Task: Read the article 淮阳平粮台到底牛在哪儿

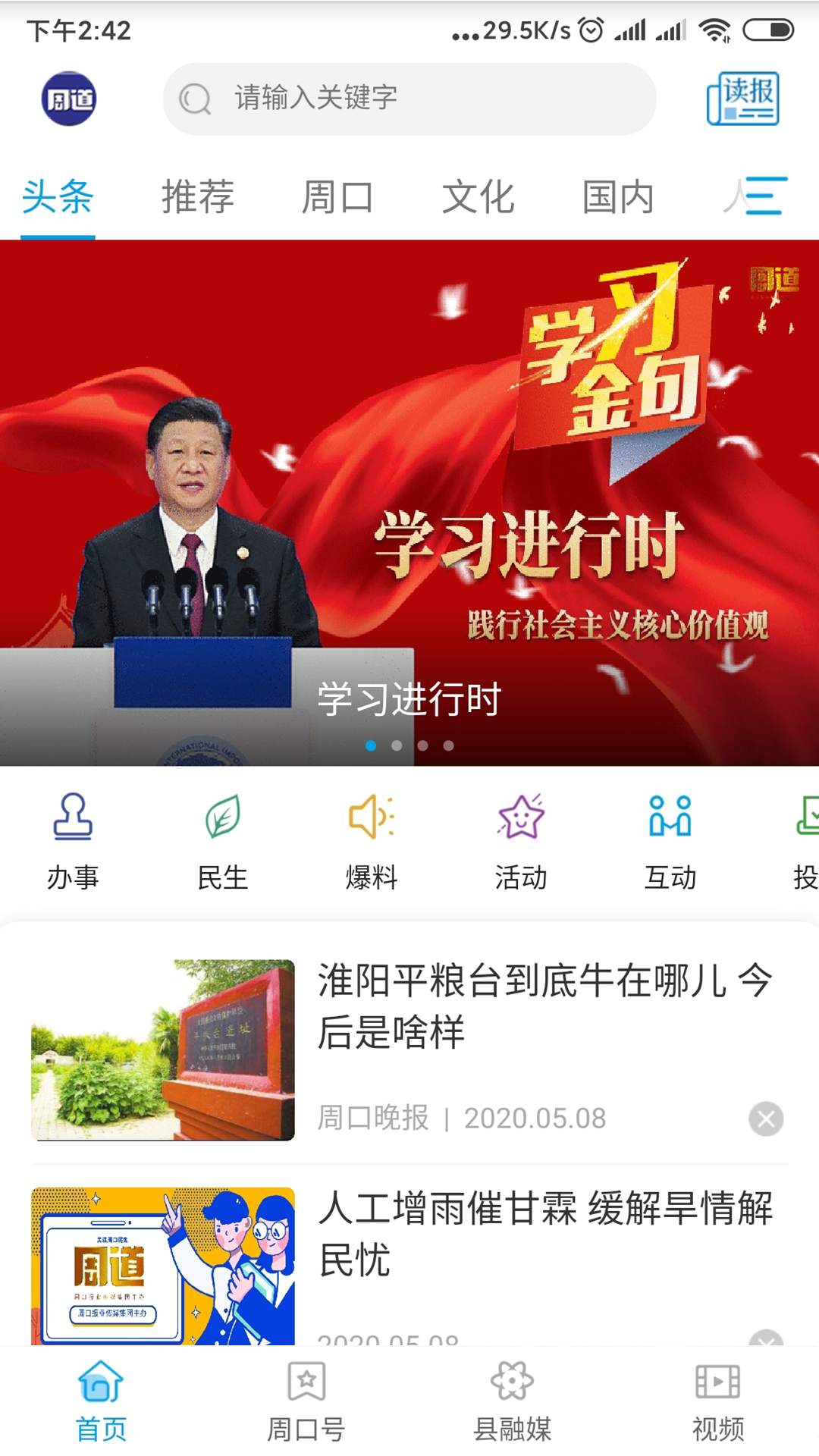Action: [544, 1006]
